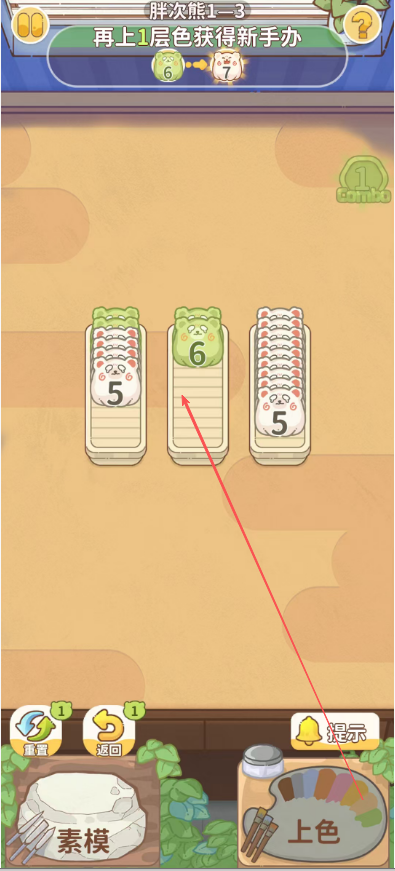Get a hint with the 提示 bell
This screenshot has height=871, width=395.
pos(335,732)
